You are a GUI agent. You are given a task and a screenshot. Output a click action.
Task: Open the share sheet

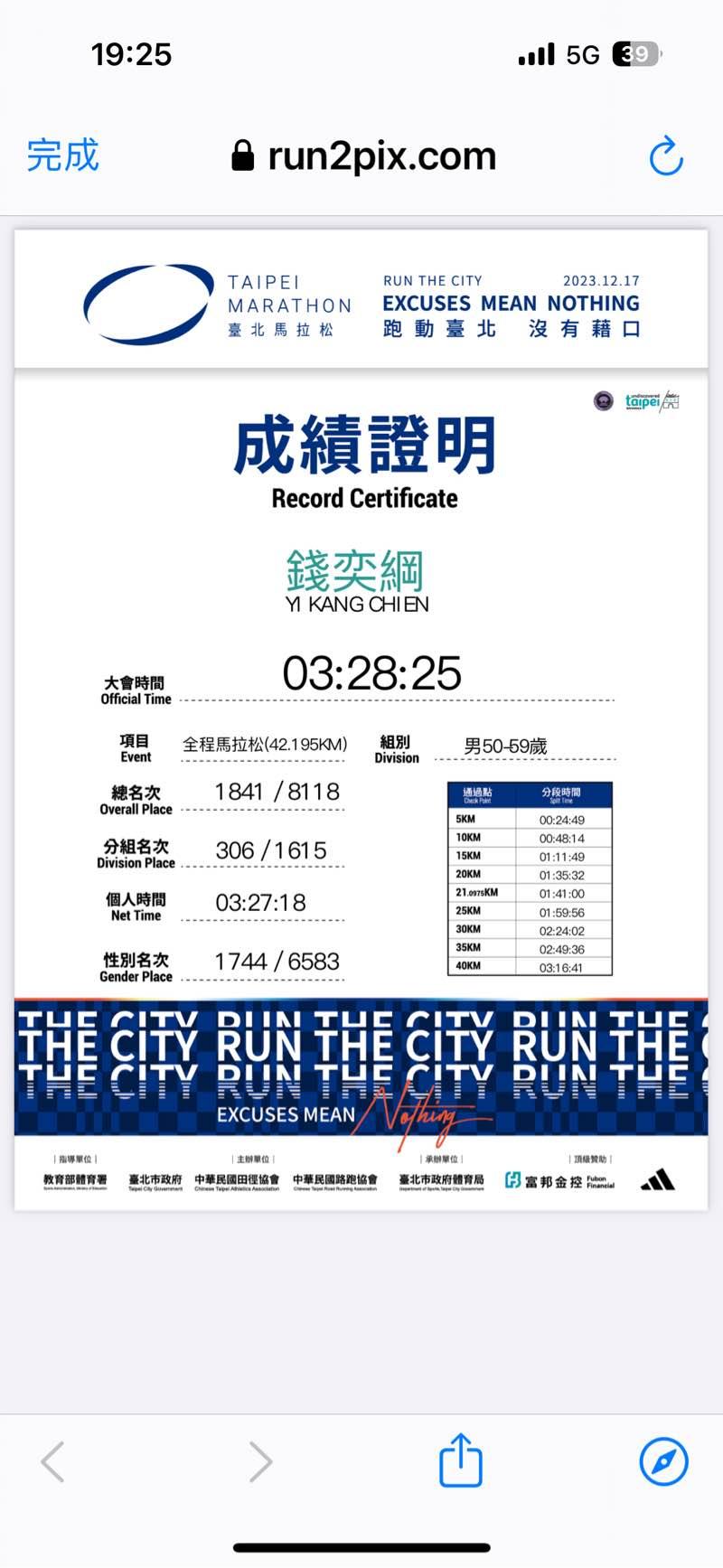[461, 1460]
